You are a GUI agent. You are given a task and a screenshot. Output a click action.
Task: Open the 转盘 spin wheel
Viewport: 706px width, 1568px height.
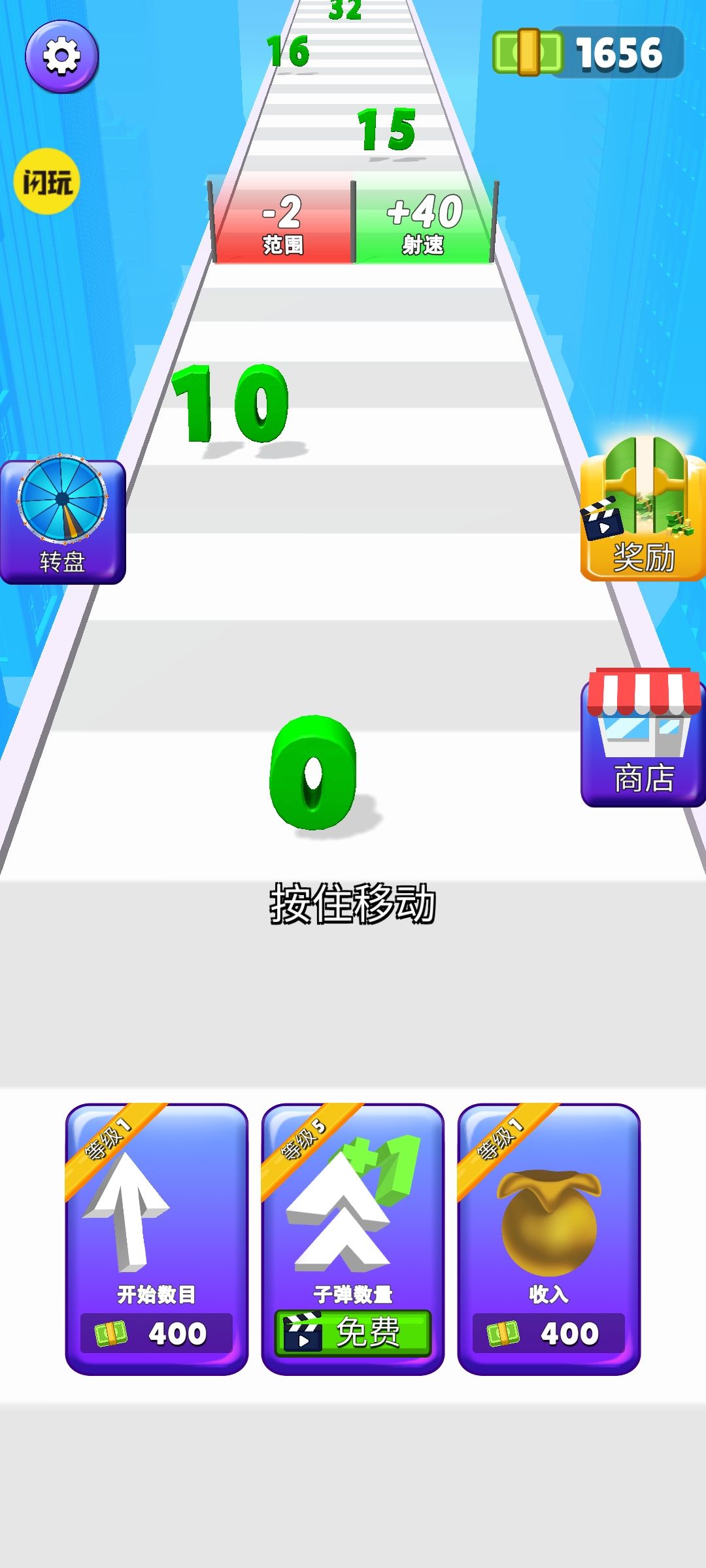click(62, 521)
